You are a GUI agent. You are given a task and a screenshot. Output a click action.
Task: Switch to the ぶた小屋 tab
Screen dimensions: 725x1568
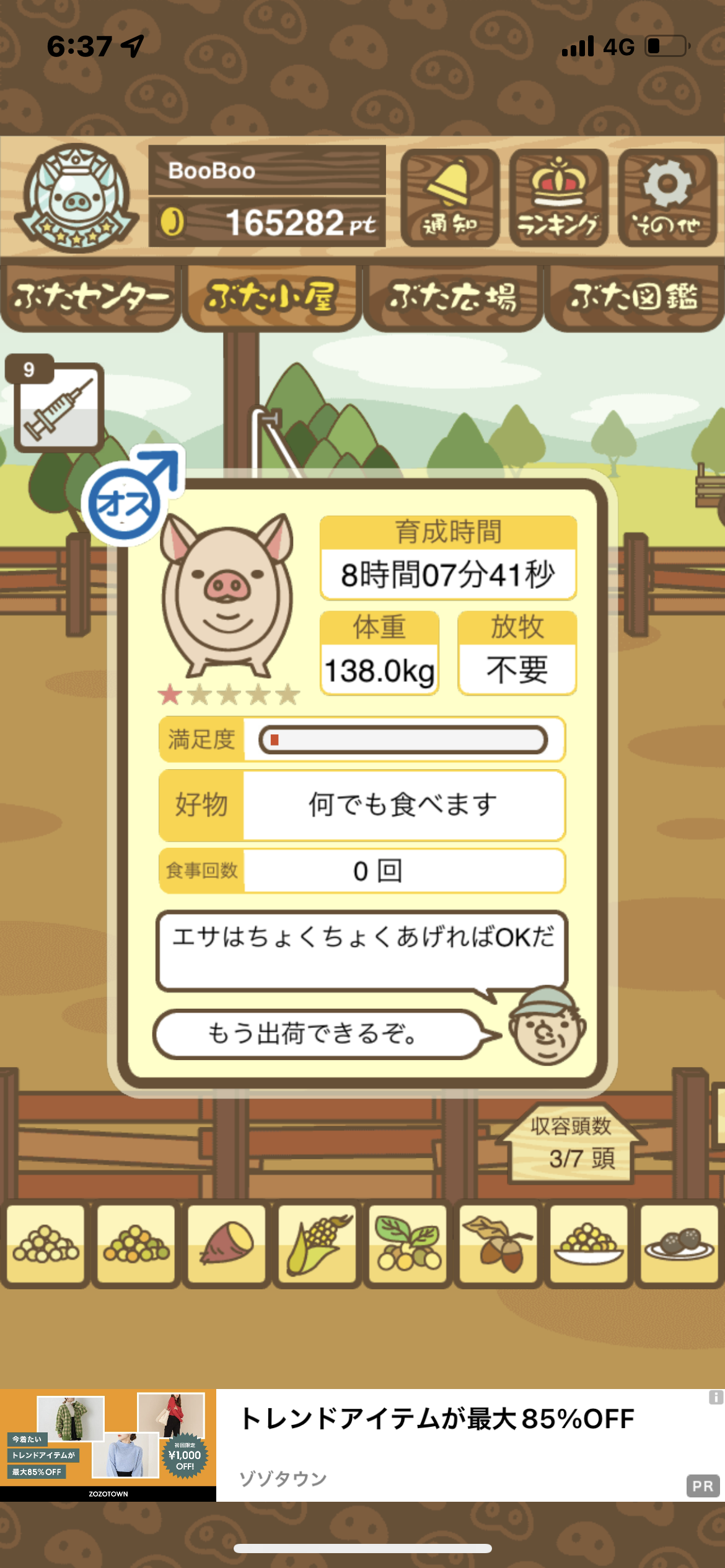point(271,298)
